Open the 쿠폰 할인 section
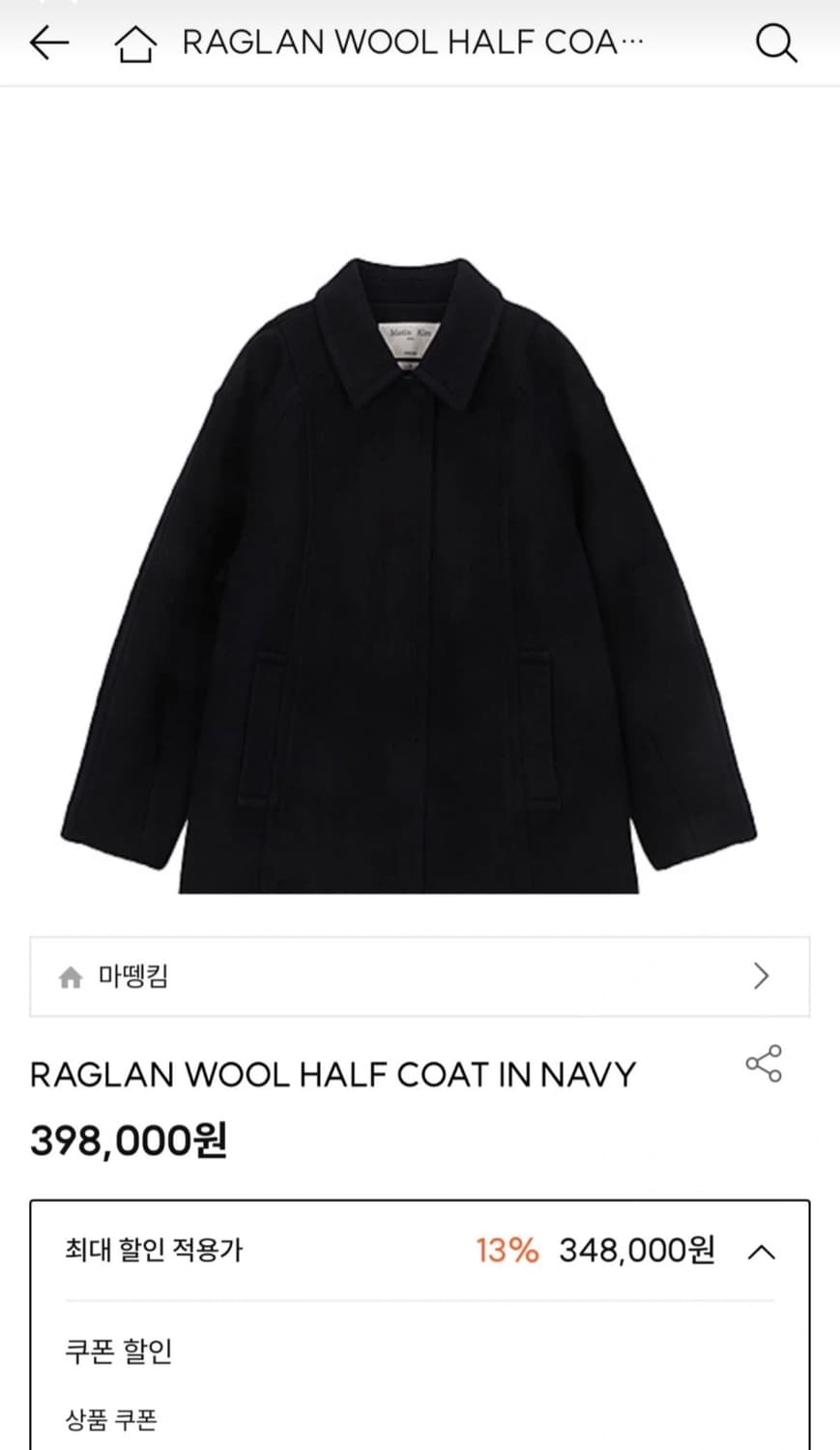 116,1350
